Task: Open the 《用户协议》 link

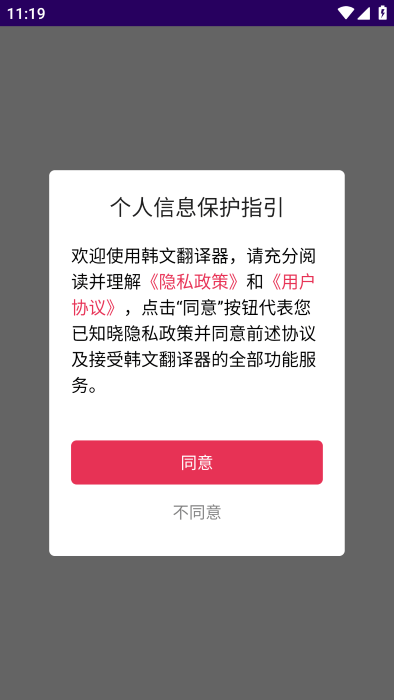Action: pos(293,282)
